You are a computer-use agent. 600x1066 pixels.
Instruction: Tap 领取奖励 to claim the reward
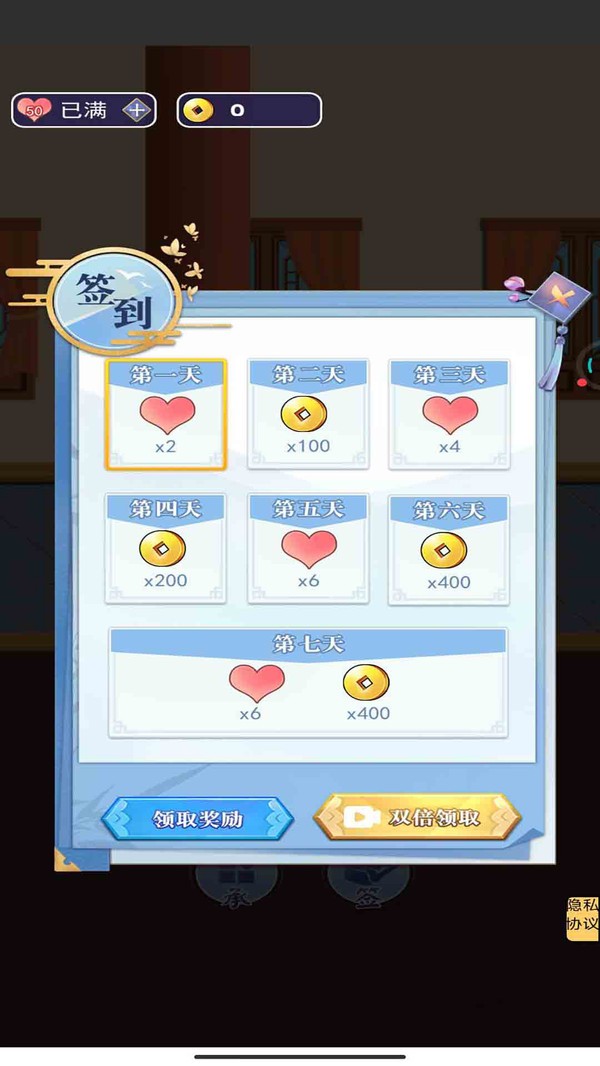(x=197, y=818)
